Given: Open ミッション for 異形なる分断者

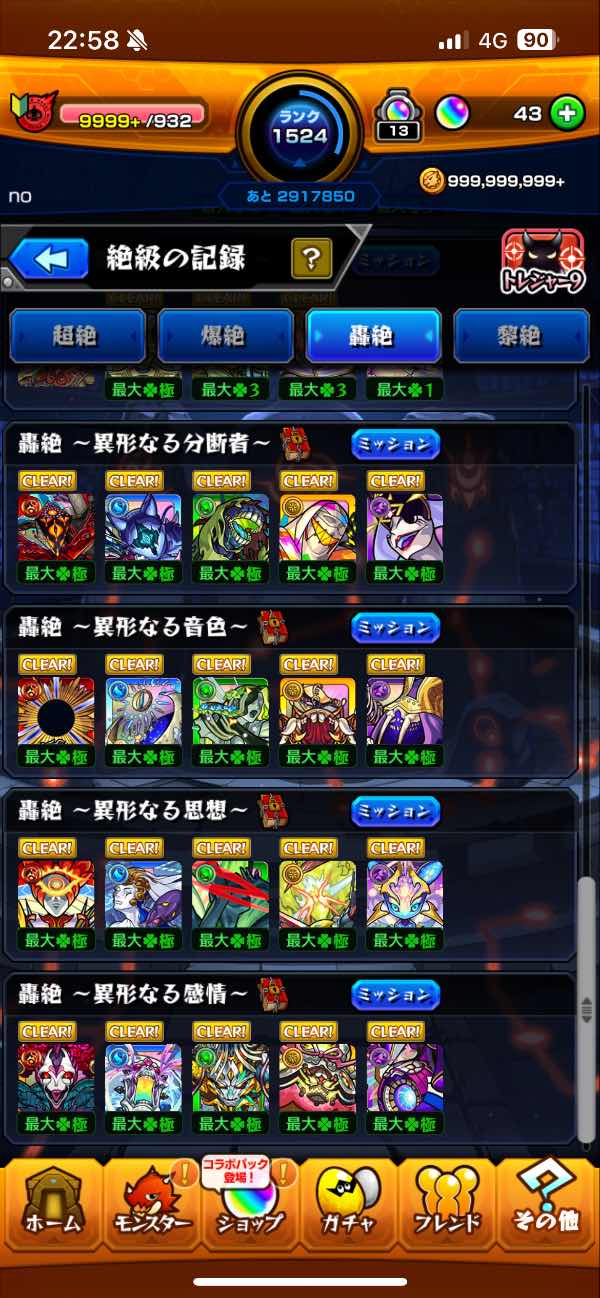Looking at the screenshot, I should (x=395, y=444).
